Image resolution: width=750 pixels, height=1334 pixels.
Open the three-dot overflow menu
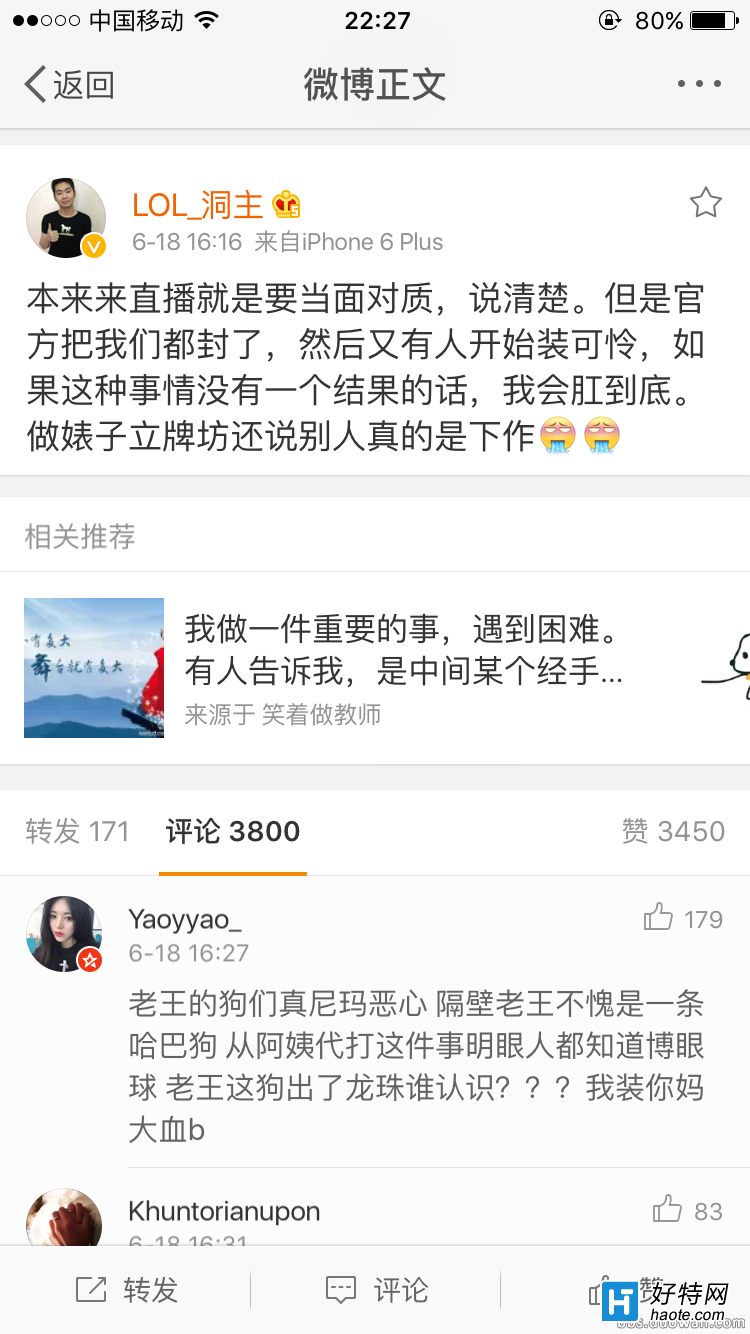(699, 85)
